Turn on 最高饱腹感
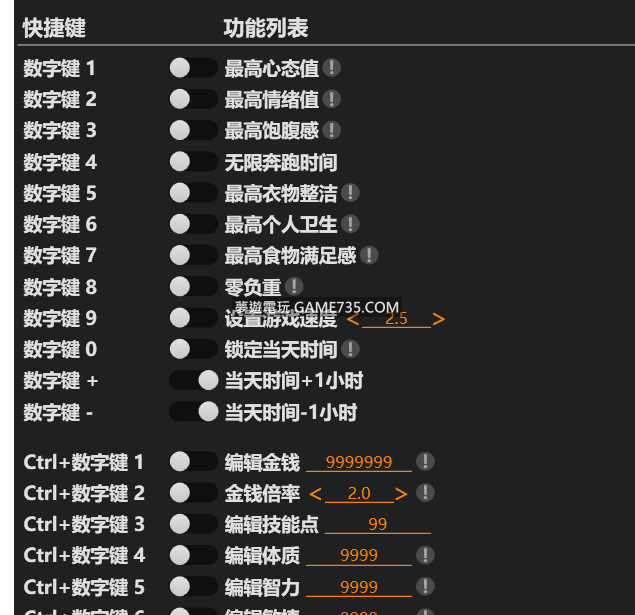This screenshot has height=615, width=635. point(193,130)
